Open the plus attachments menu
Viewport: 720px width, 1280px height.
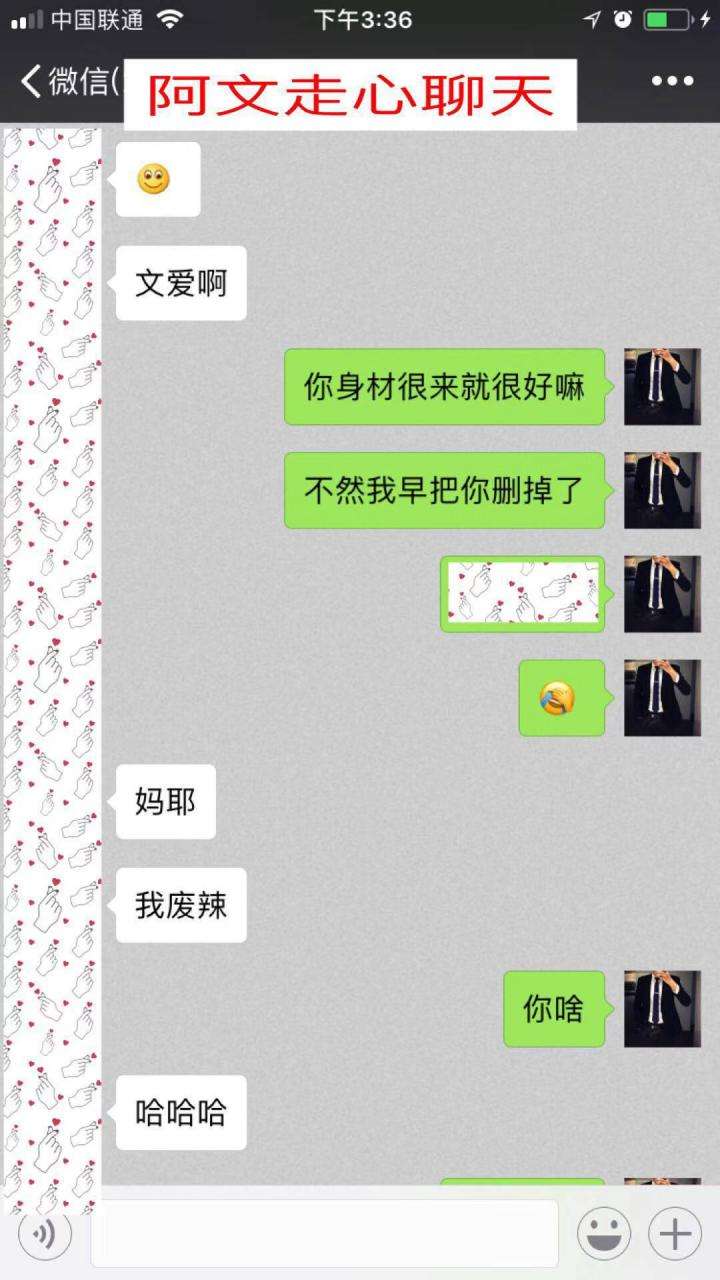coord(675,1234)
